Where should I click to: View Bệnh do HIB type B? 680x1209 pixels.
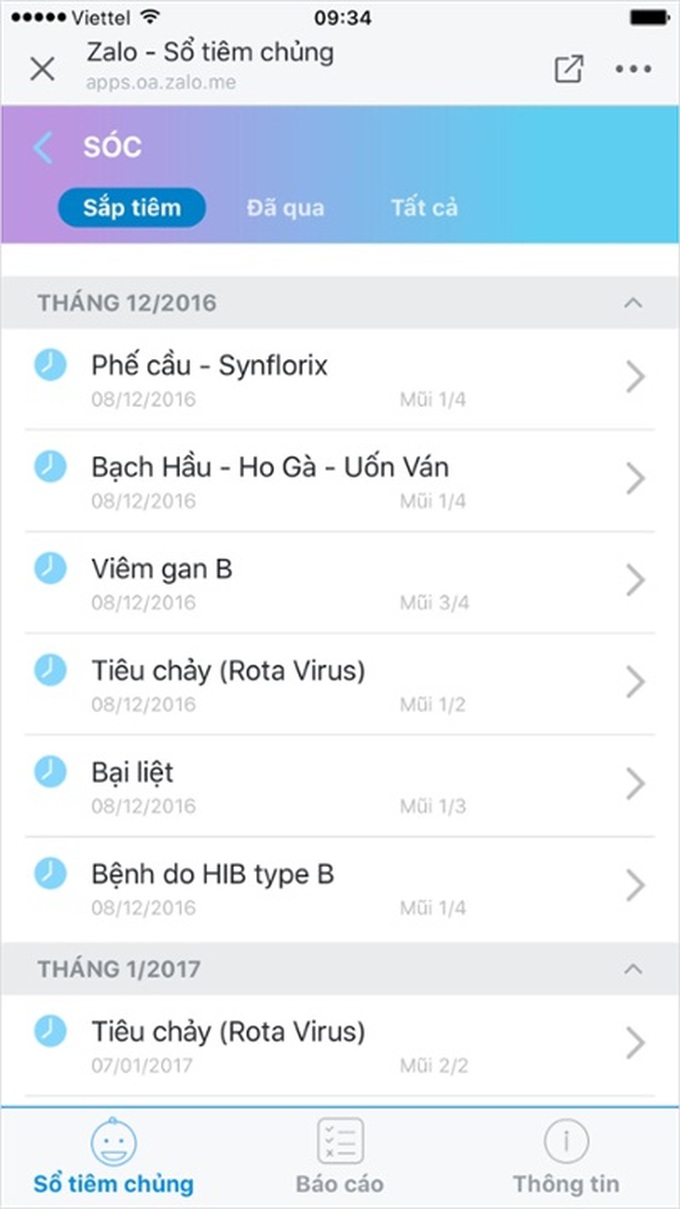pyautogui.click(x=340, y=888)
